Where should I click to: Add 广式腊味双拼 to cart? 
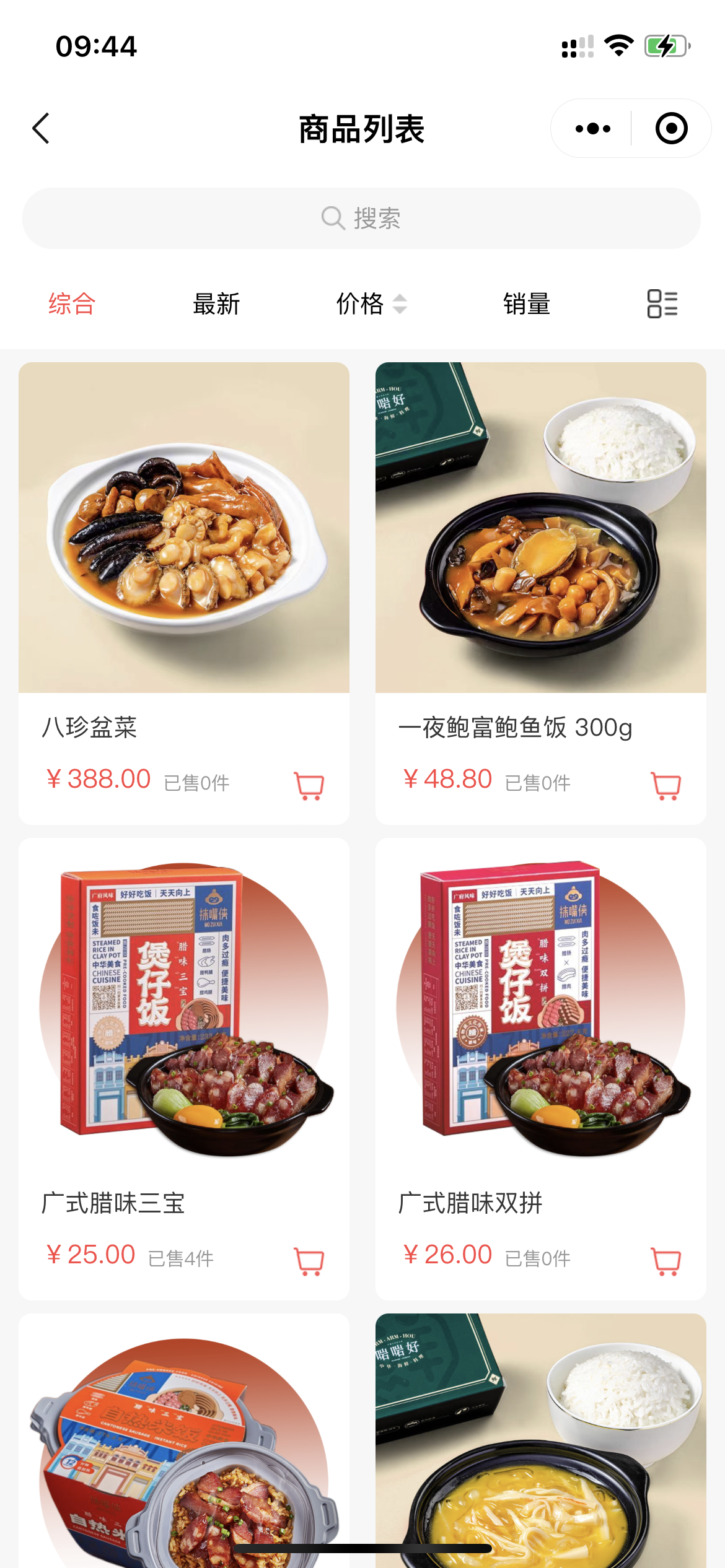pyautogui.click(x=666, y=1261)
